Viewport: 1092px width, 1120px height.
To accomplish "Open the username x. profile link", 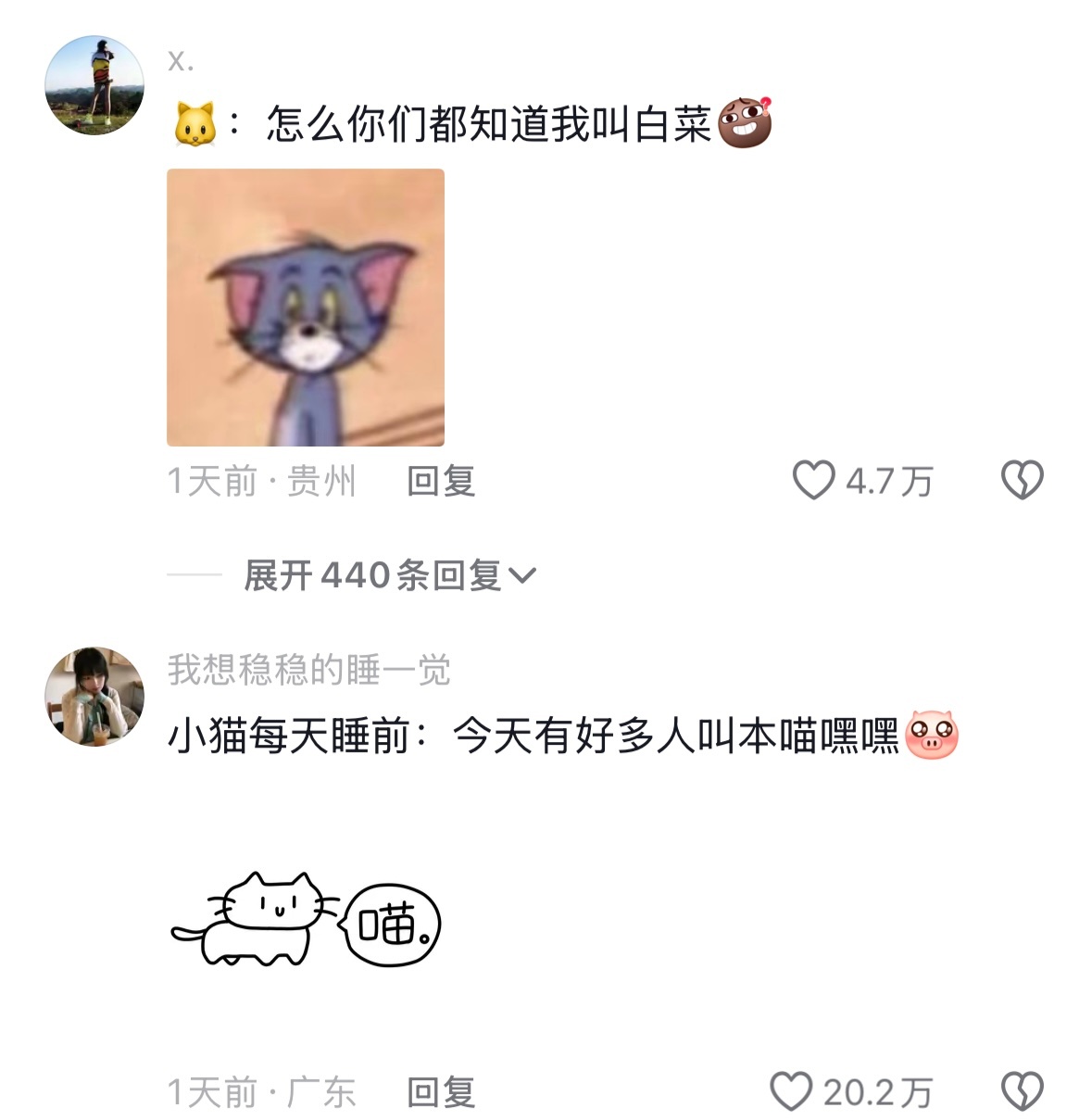I will pos(181,61).
